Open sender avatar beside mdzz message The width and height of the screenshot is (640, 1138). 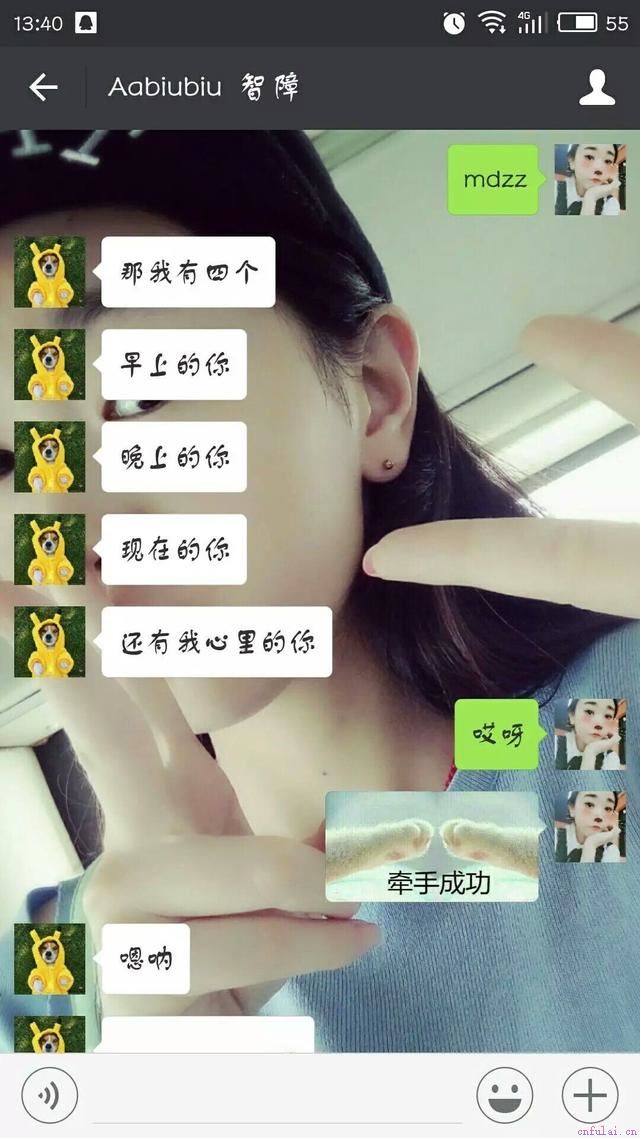591,179
